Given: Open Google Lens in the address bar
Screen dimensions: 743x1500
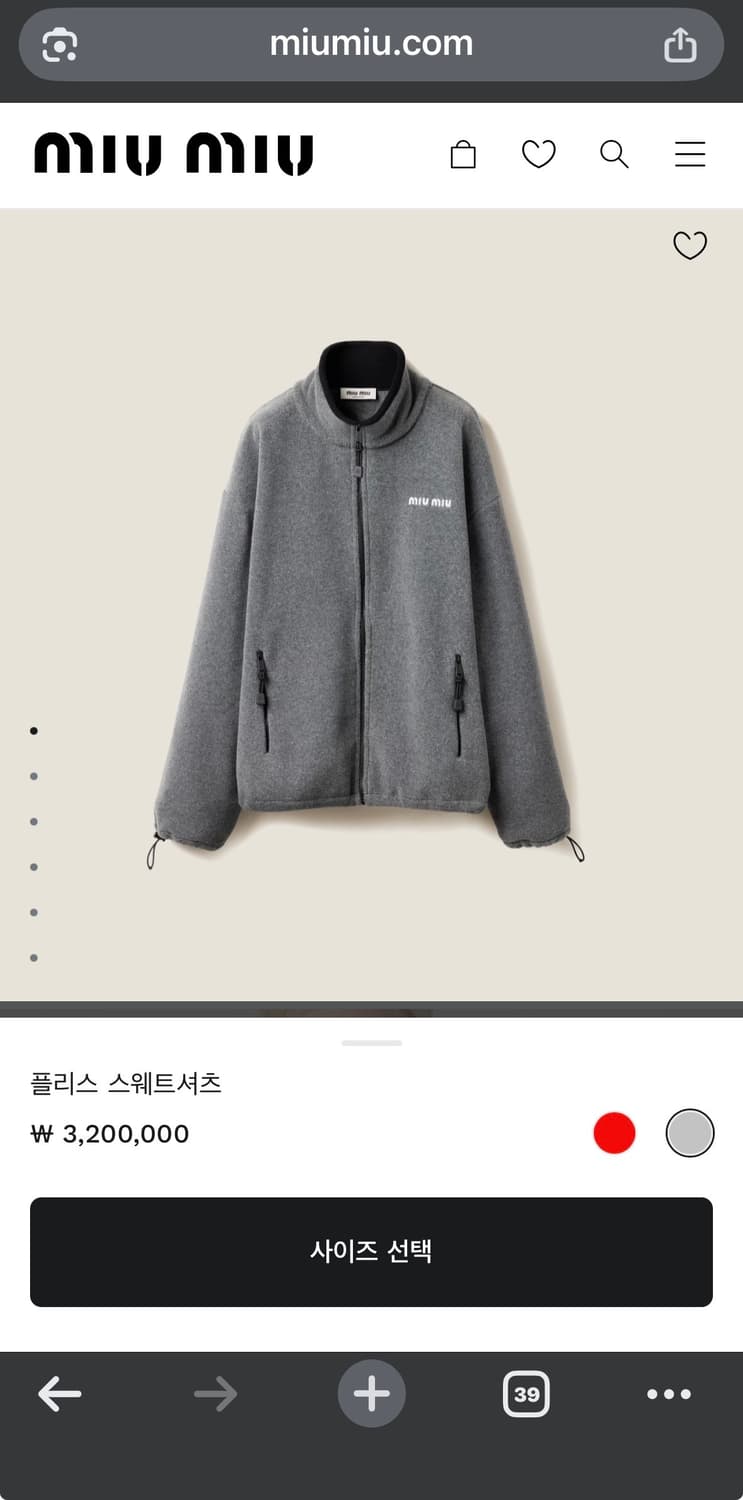Looking at the screenshot, I should [x=58, y=44].
